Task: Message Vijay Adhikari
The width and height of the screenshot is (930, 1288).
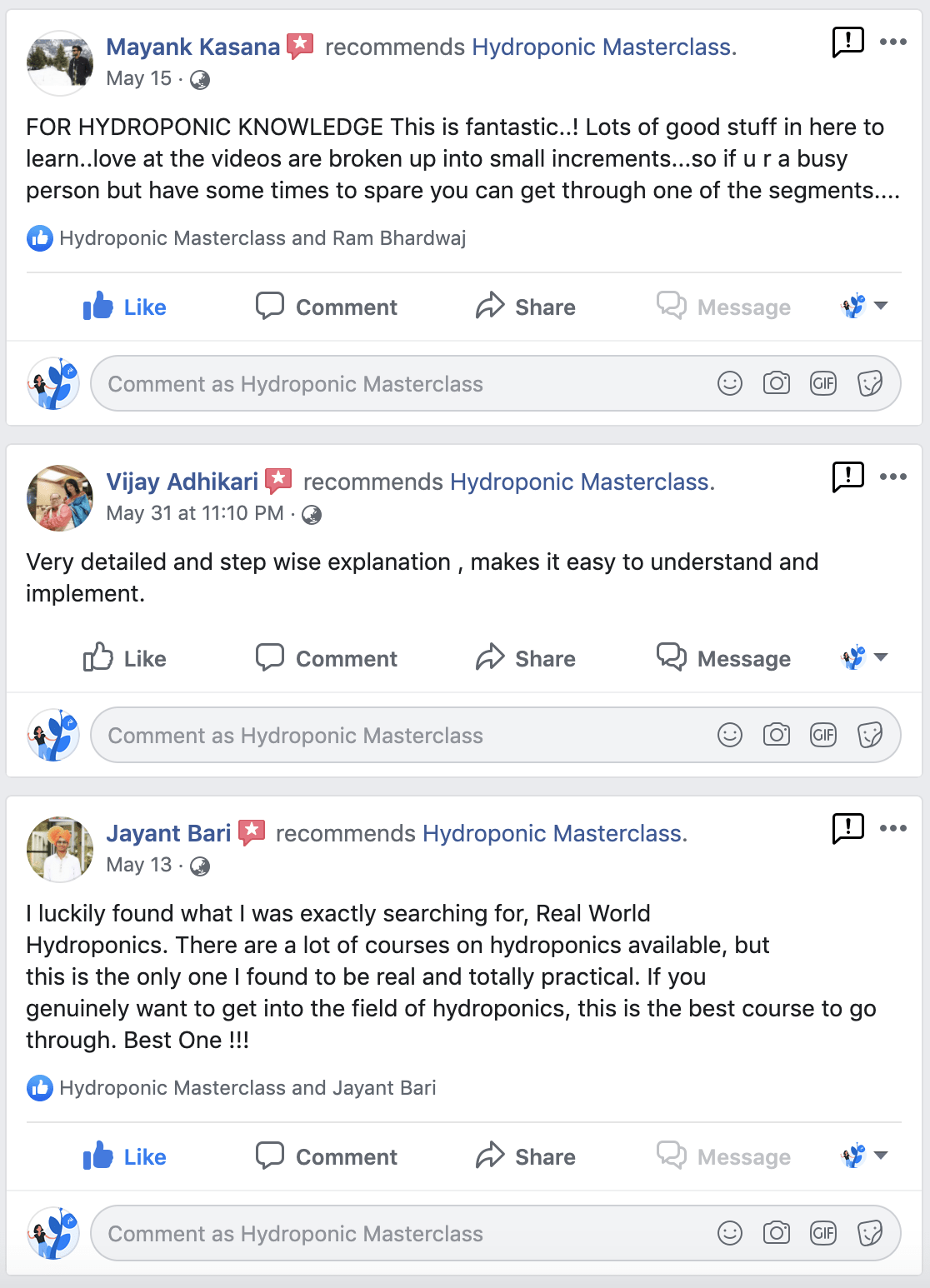Action: pyautogui.click(x=723, y=659)
